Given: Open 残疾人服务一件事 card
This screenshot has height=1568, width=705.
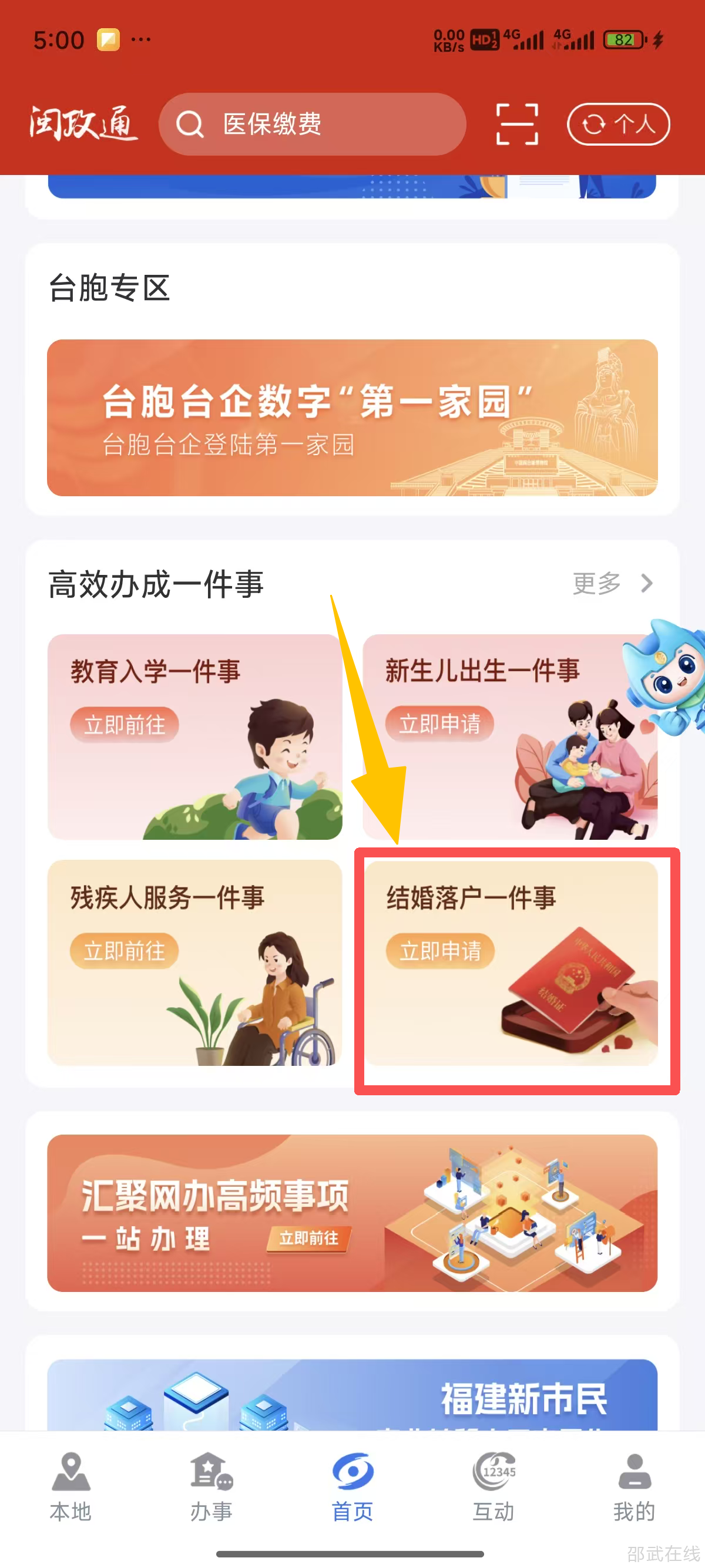Looking at the screenshot, I should pos(195,962).
